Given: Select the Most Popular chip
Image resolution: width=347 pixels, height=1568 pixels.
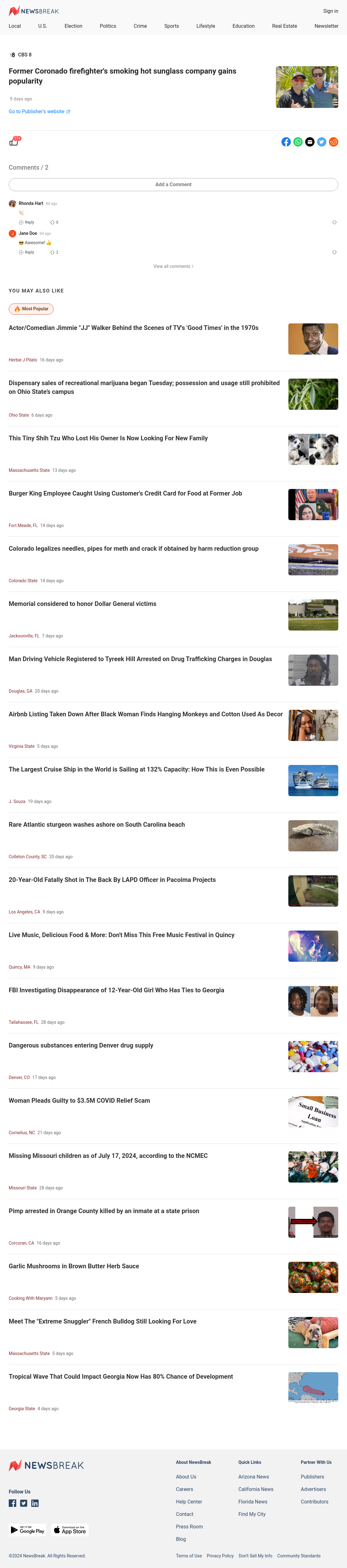Looking at the screenshot, I should [31, 309].
